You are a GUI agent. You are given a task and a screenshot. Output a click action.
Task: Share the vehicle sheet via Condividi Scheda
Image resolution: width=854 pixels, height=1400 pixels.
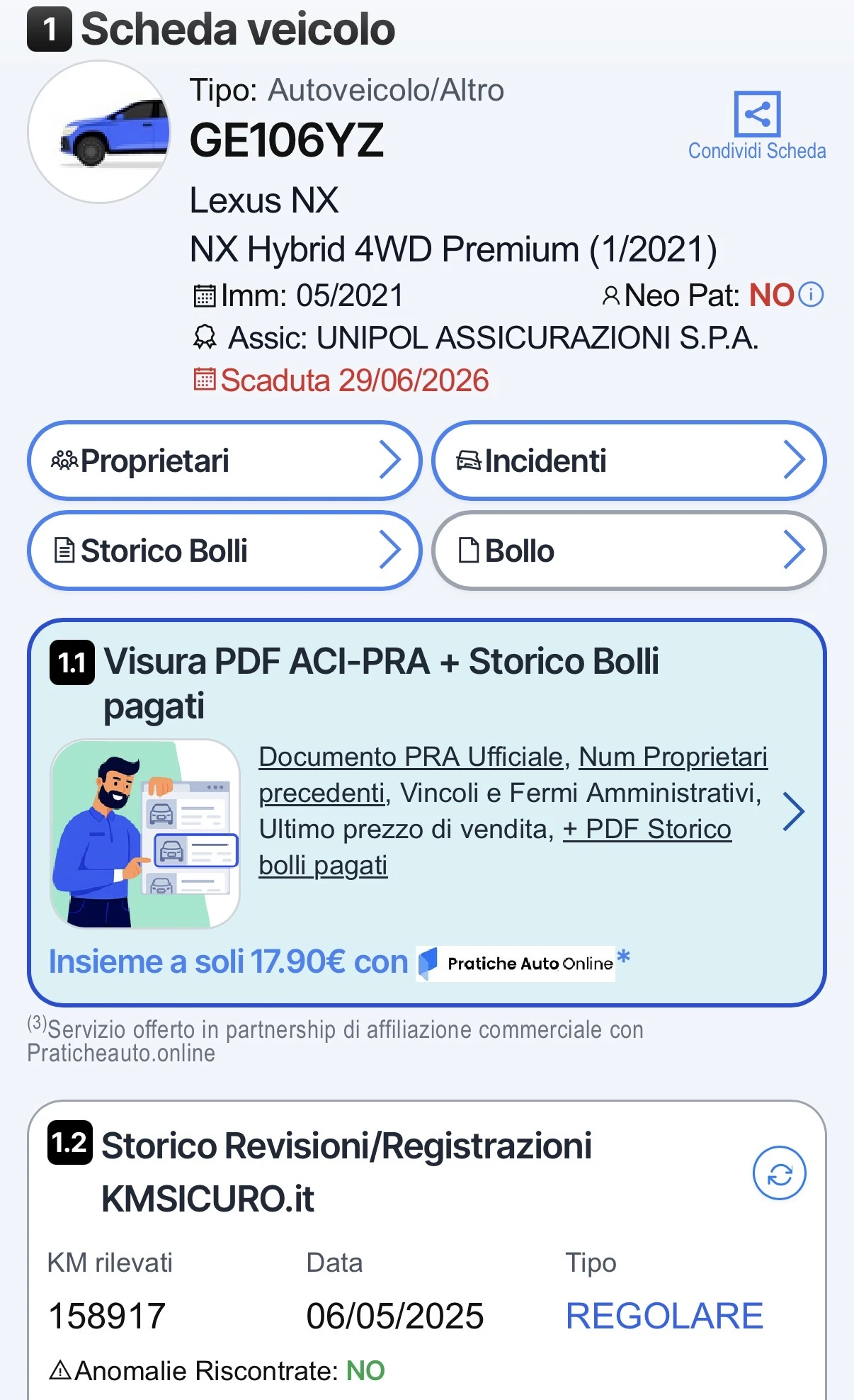pos(757,126)
